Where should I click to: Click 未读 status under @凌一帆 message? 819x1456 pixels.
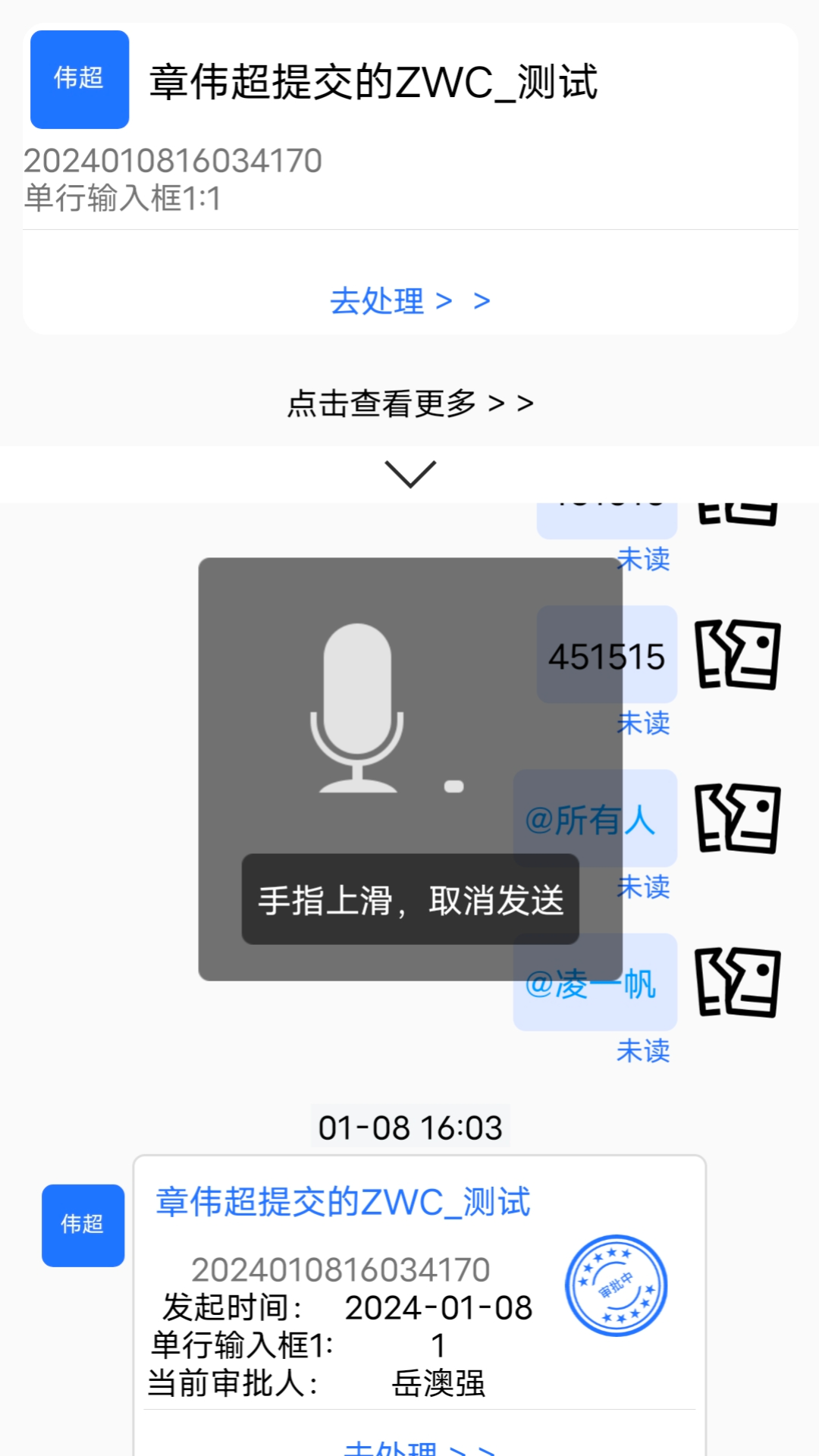click(644, 1052)
